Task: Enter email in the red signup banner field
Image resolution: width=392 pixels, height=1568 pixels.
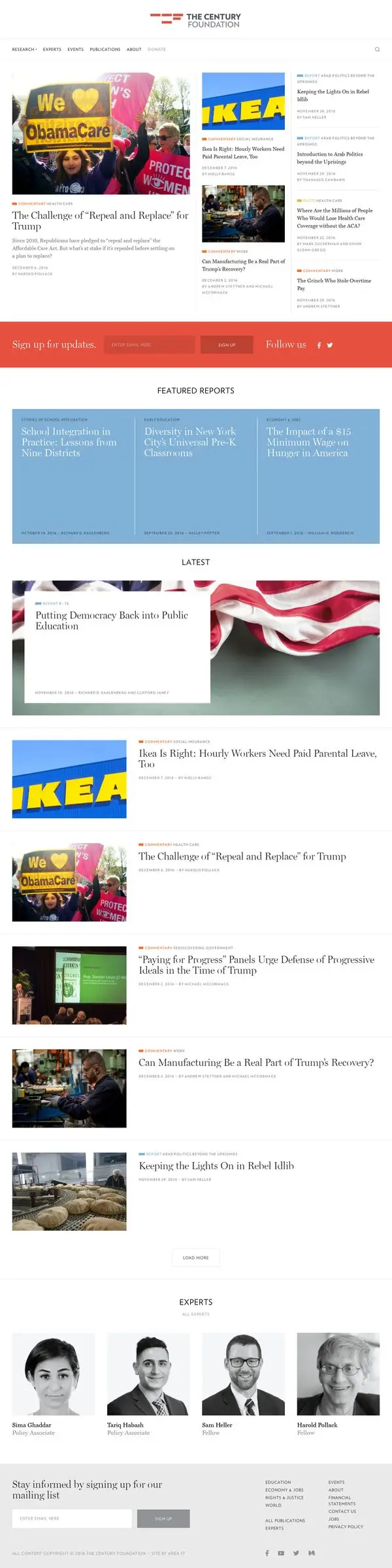Action: point(150,344)
